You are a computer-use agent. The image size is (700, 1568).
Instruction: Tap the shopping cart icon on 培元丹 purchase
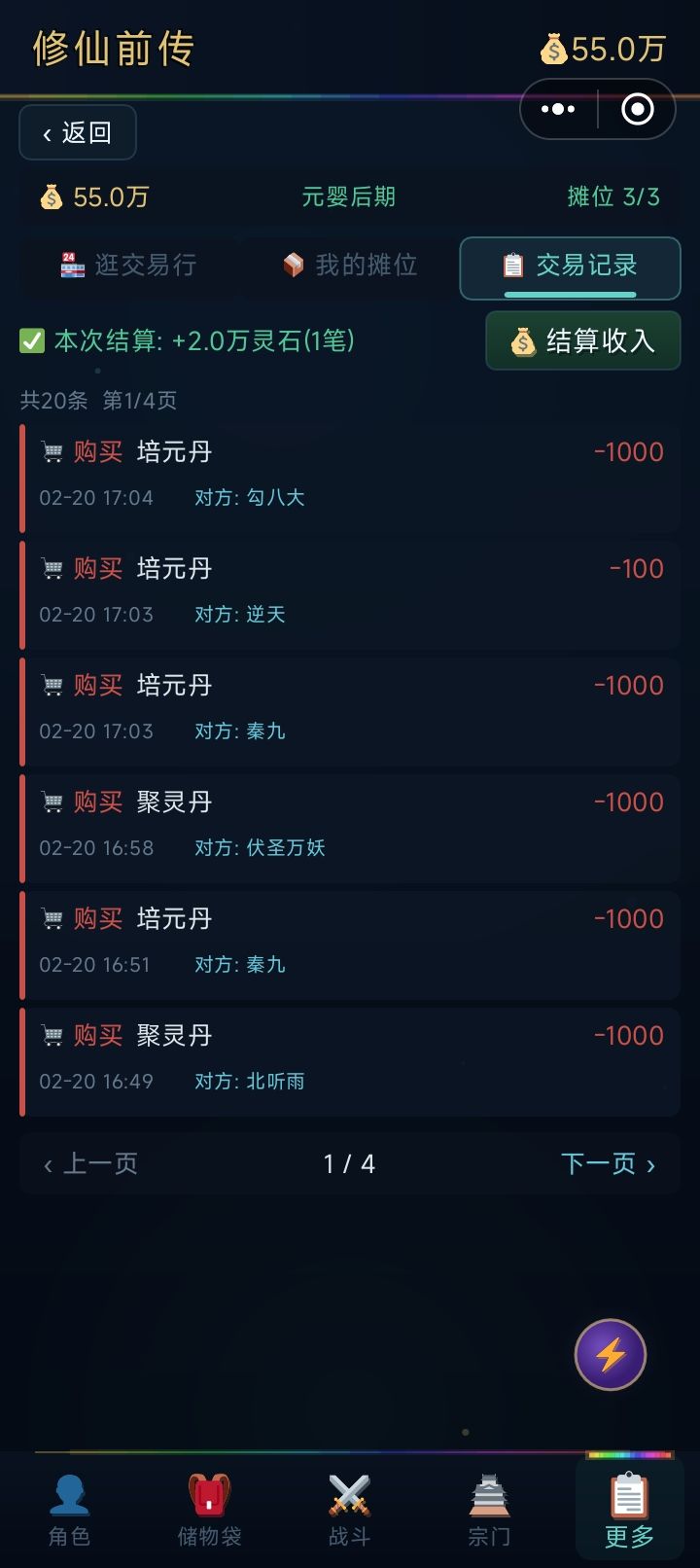[51, 450]
